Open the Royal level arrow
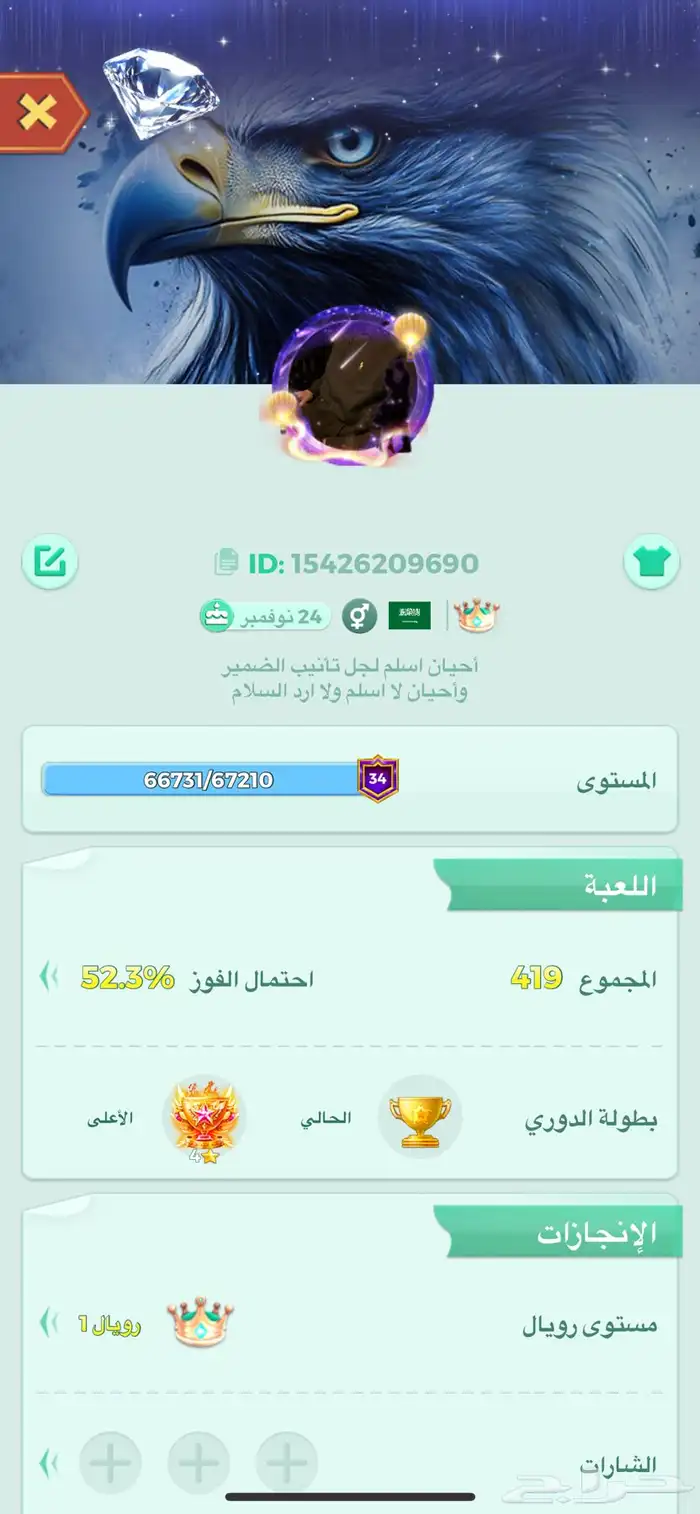700x1514 pixels. 48,1325
